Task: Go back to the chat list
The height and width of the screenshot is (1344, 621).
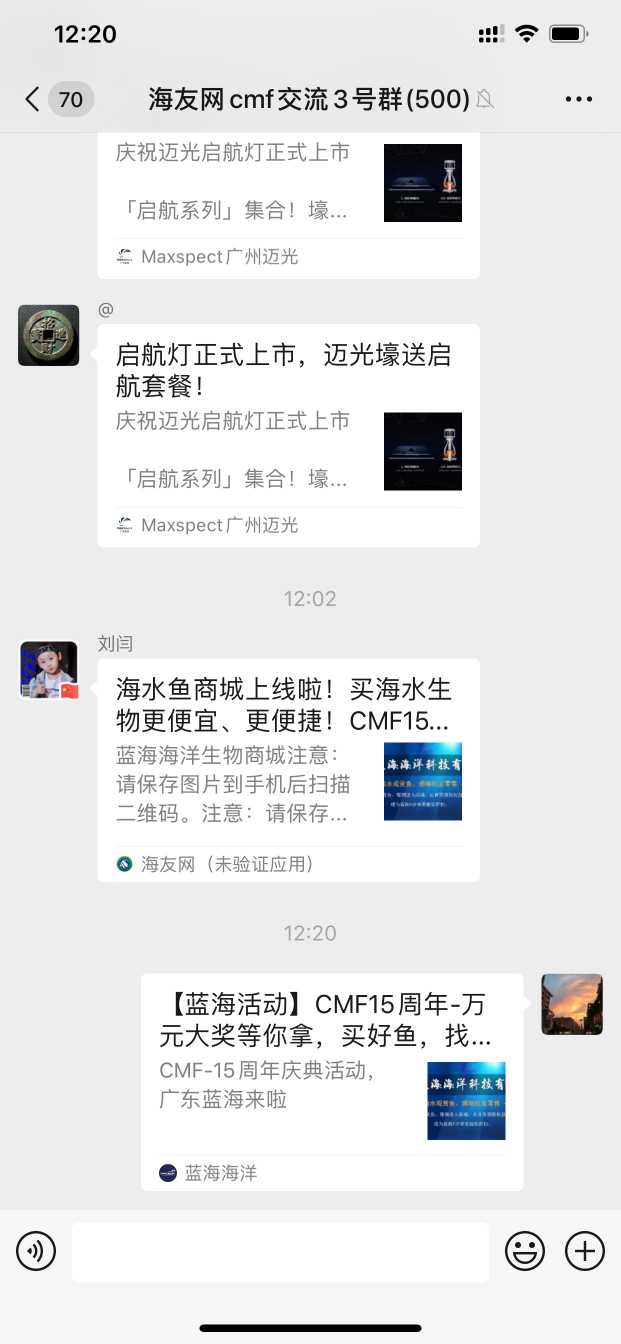Action: [x=34, y=99]
